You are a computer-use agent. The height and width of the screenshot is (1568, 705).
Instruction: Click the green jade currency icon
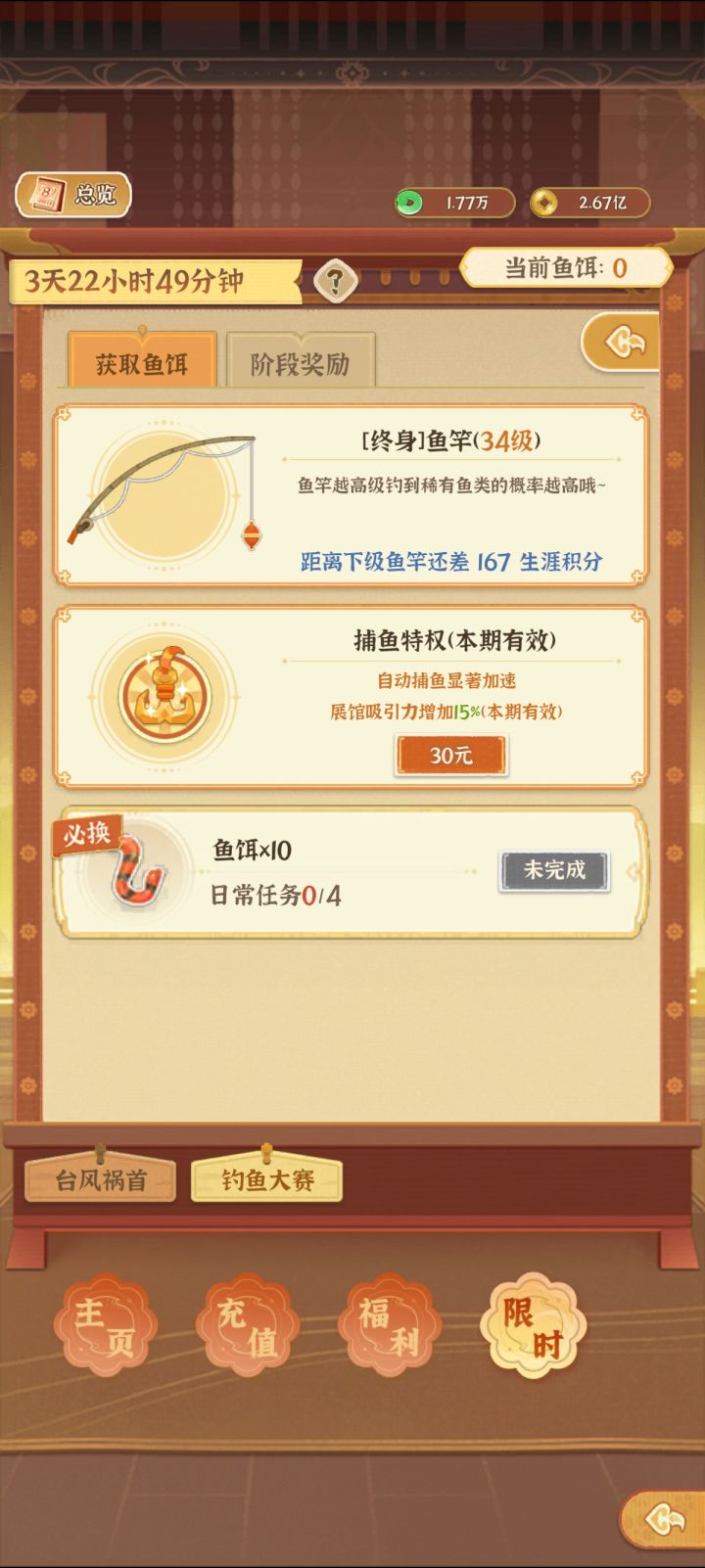point(412,202)
